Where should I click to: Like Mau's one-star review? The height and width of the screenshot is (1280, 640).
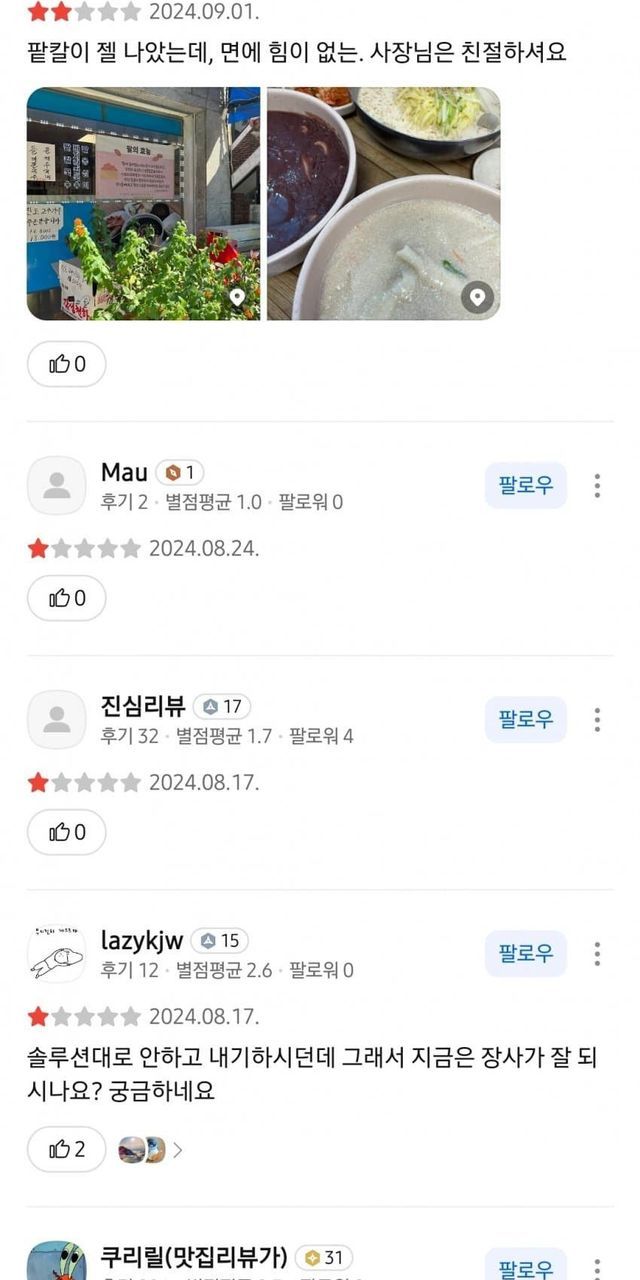66,598
